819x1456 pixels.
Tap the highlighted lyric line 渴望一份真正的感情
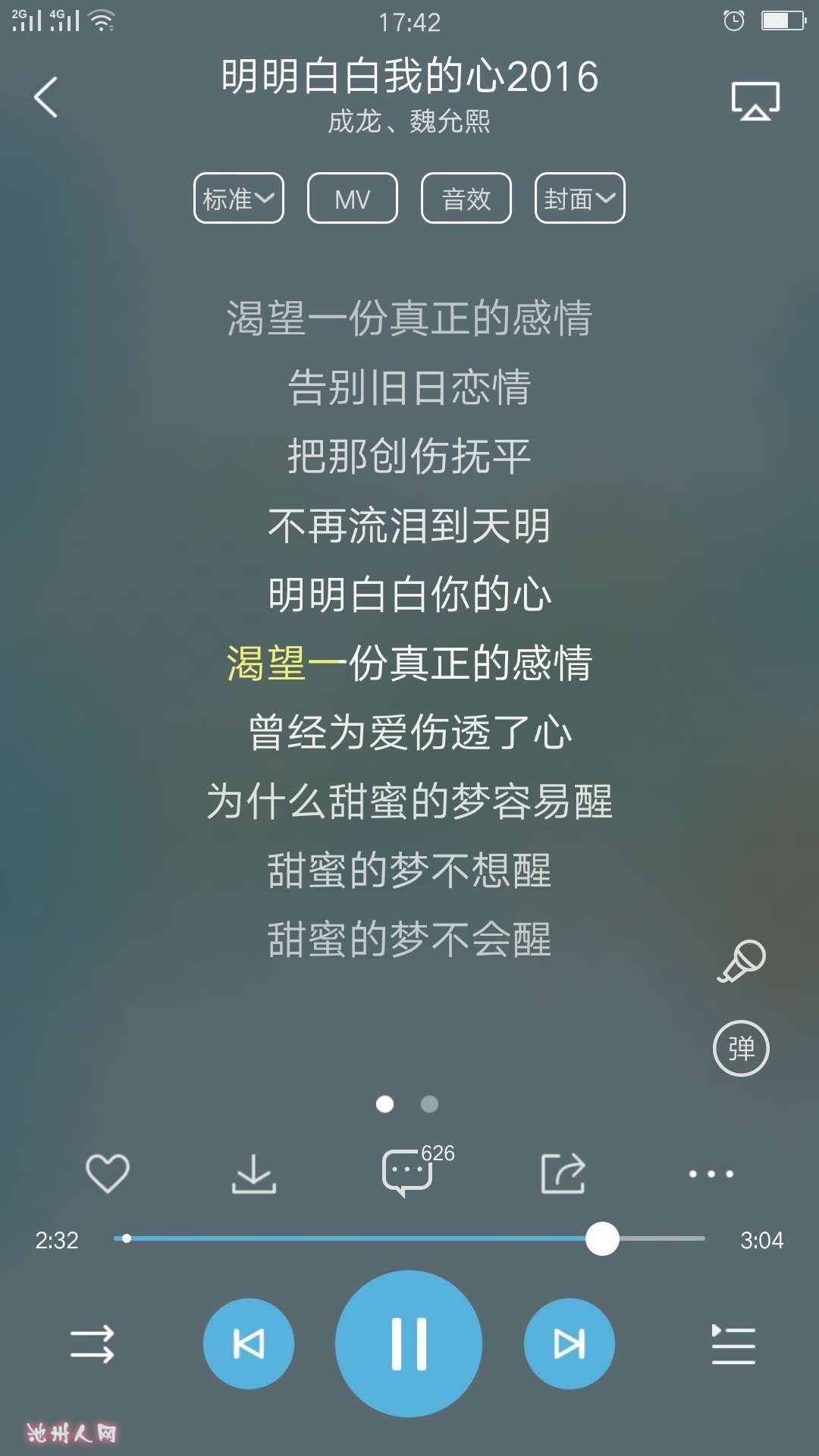[x=409, y=664]
